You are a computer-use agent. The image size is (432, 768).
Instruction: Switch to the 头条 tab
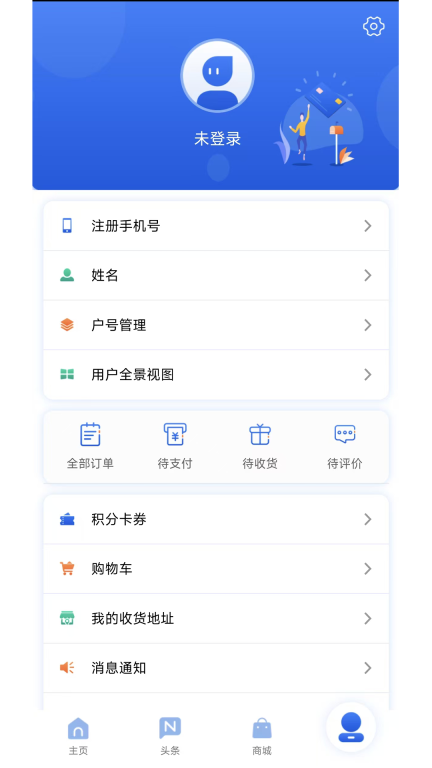point(170,736)
